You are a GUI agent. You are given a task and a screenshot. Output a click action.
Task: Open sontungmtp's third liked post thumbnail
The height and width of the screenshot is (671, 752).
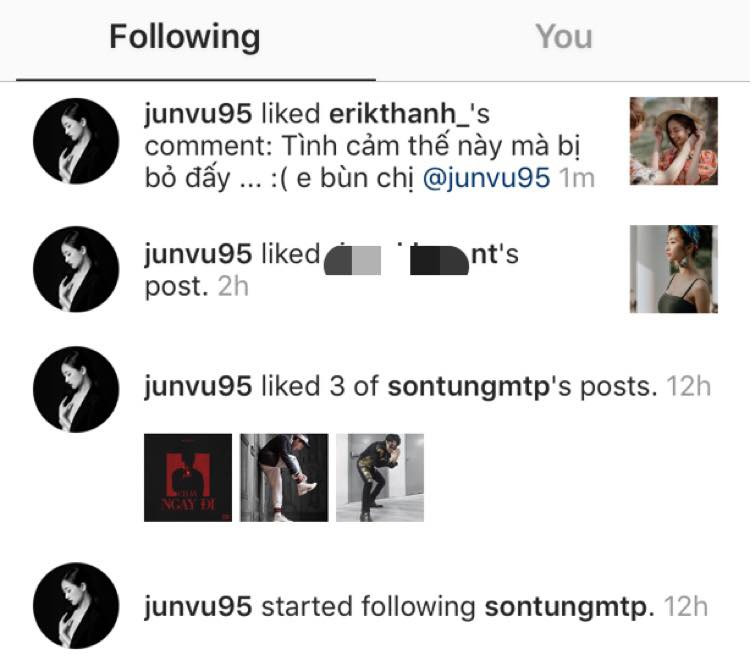coord(379,477)
